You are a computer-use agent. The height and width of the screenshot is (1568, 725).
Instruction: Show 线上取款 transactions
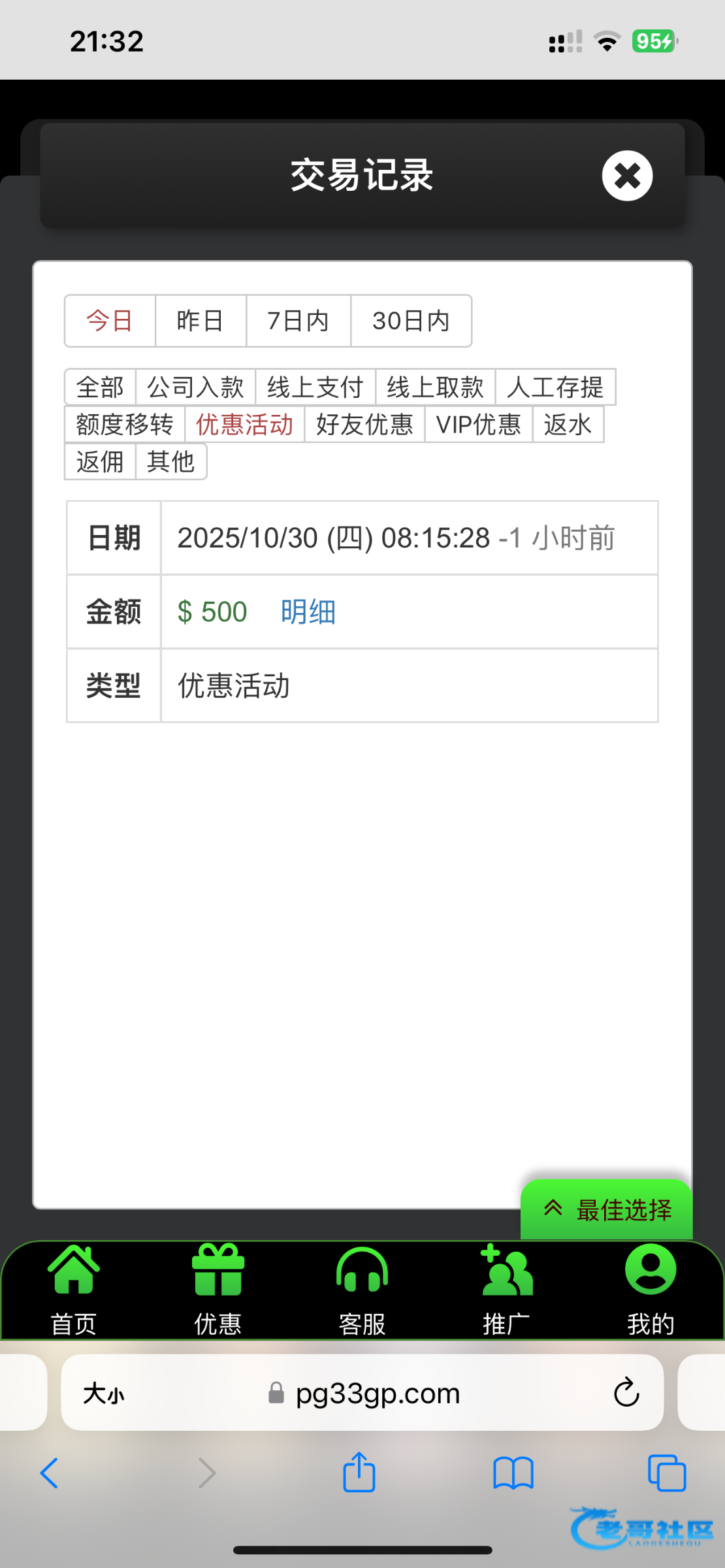click(435, 387)
